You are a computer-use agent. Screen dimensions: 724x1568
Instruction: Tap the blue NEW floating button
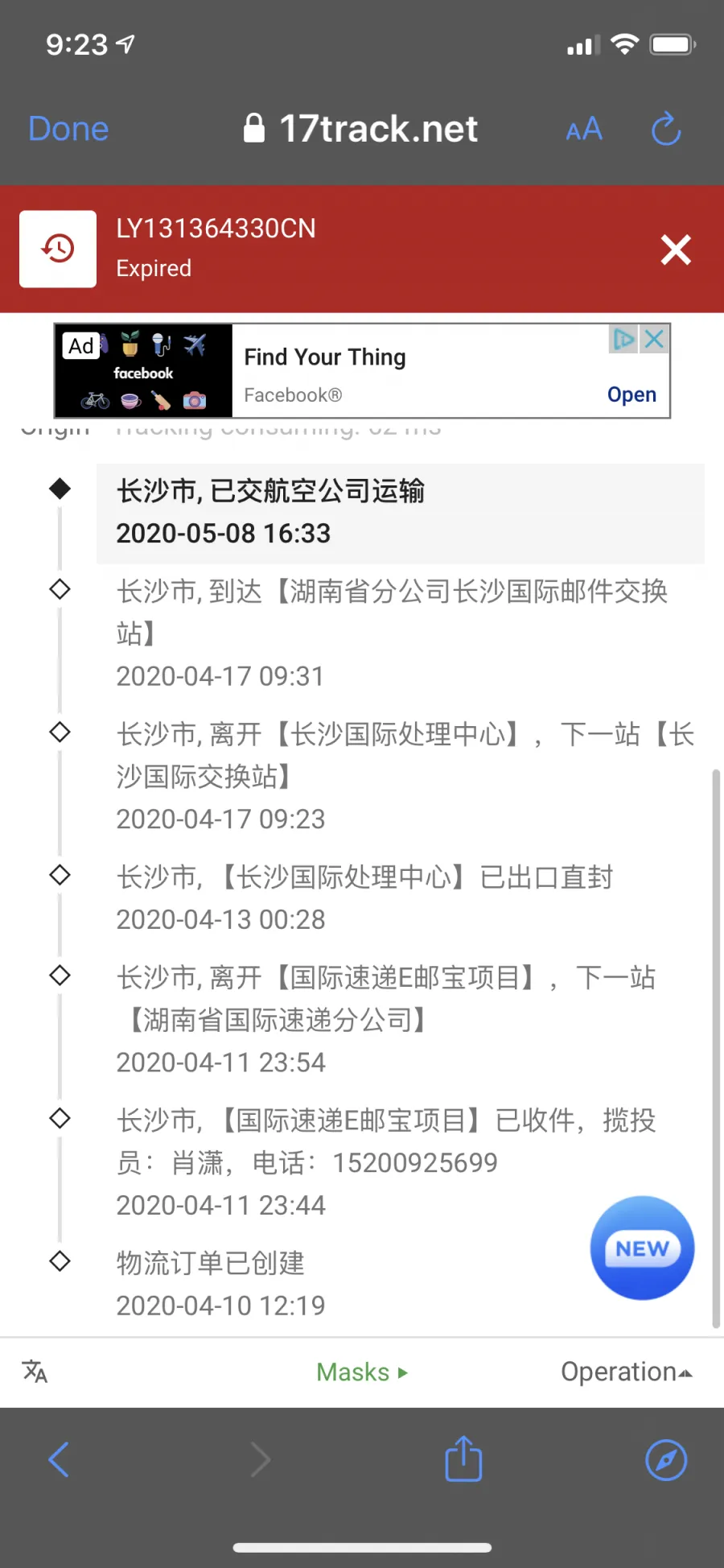point(642,1248)
